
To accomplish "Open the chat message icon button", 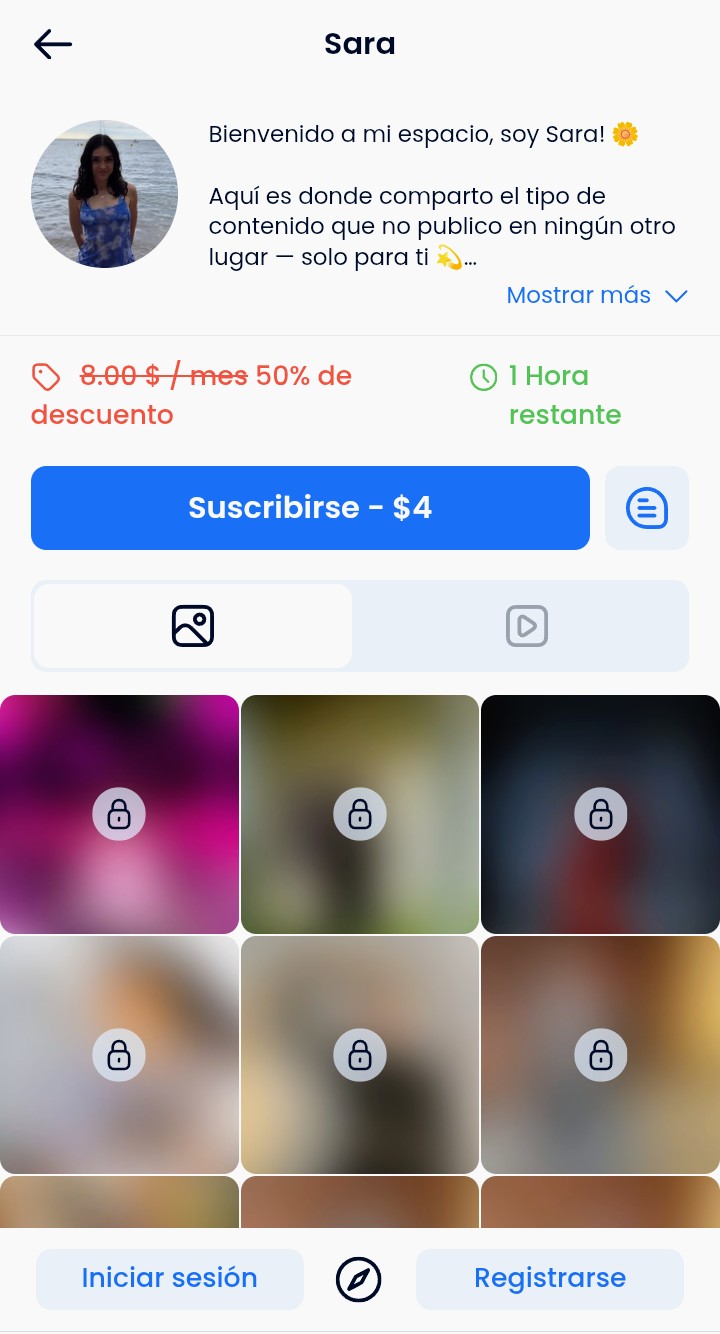I will (x=647, y=508).
